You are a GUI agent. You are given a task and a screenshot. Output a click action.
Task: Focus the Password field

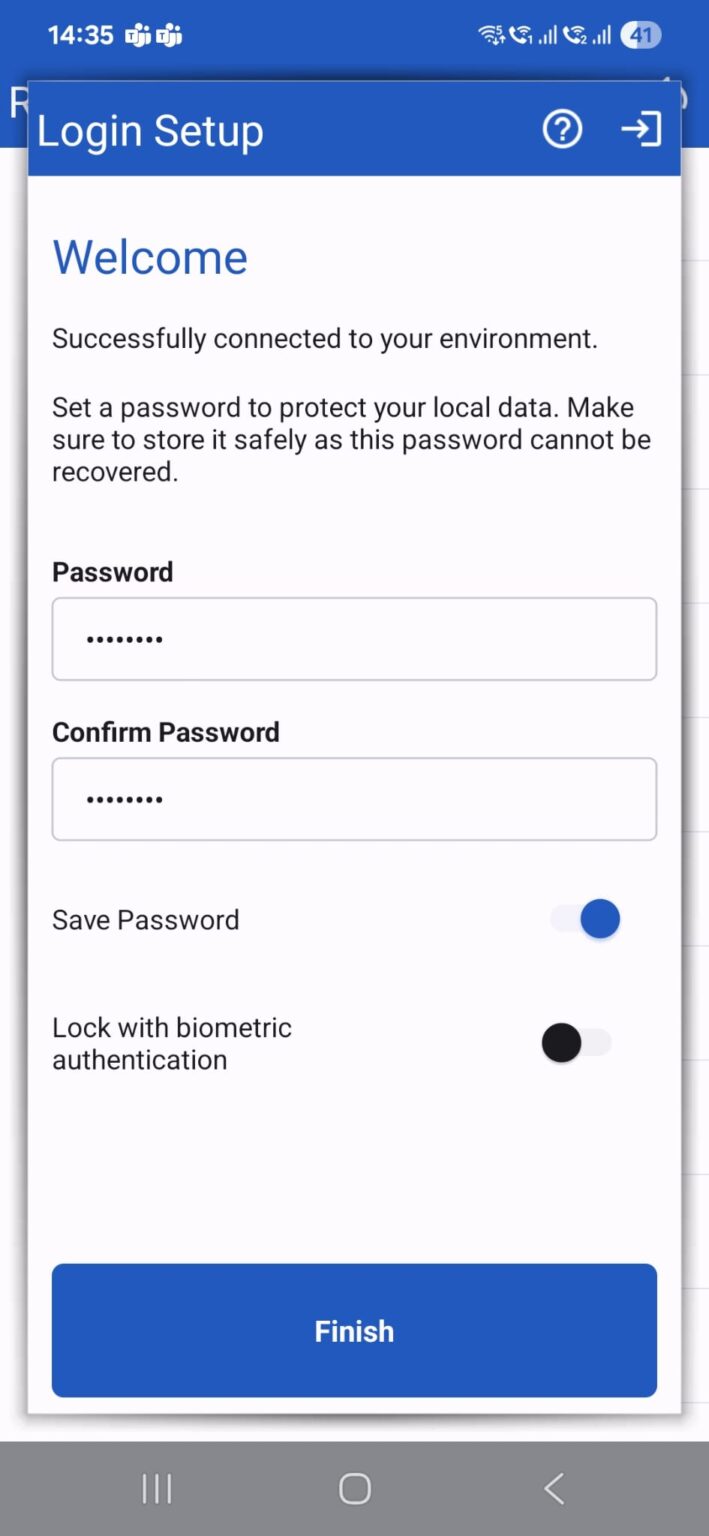coord(354,639)
